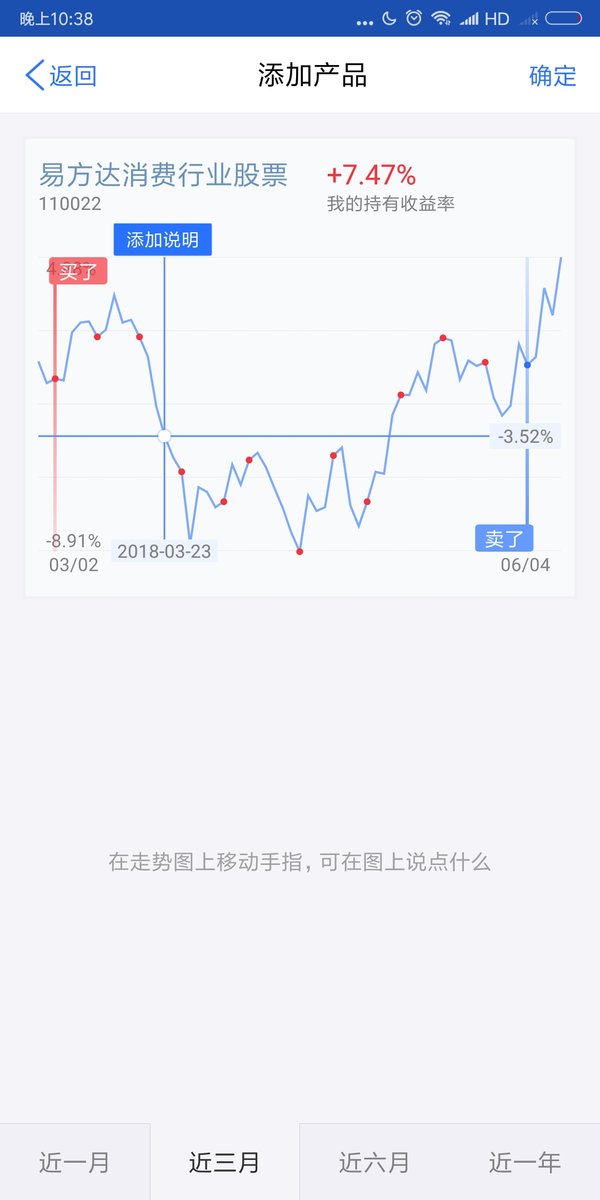
Task: Switch to the 近六月 tab
Action: click(x=375, y=1162)
